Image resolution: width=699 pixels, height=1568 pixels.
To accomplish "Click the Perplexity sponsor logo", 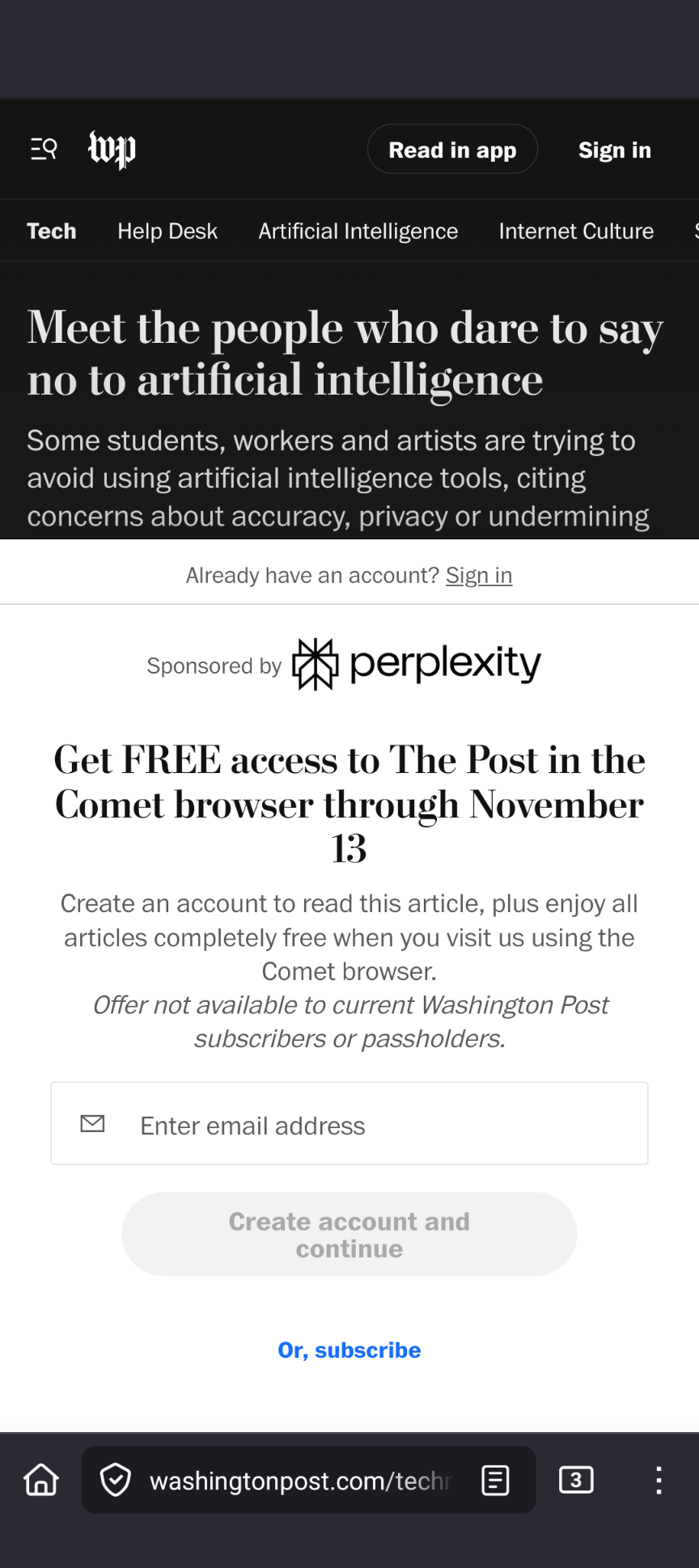I will (x=417, y=662).
